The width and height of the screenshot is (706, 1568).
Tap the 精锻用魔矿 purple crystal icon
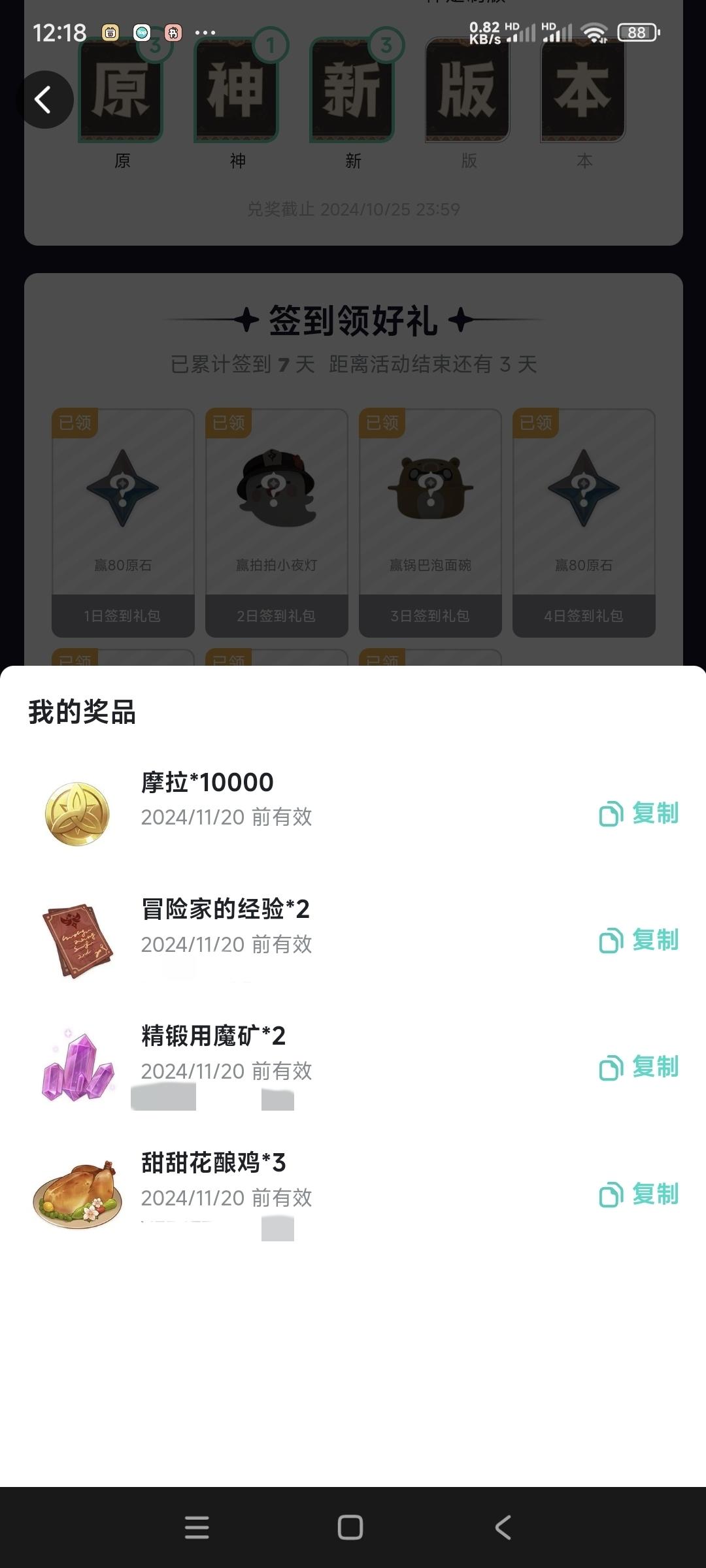click(76, 1067)
